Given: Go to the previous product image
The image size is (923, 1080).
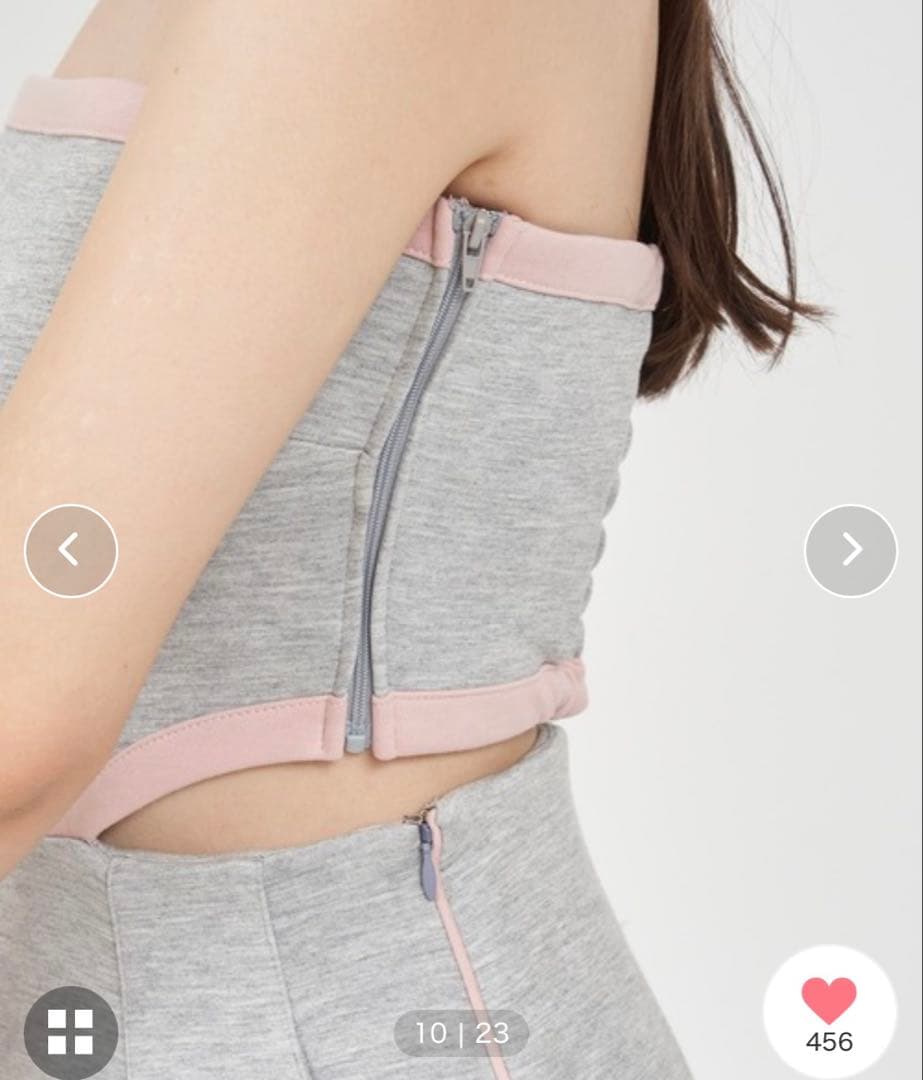Looking at the screenshot, I should (70, 551).
